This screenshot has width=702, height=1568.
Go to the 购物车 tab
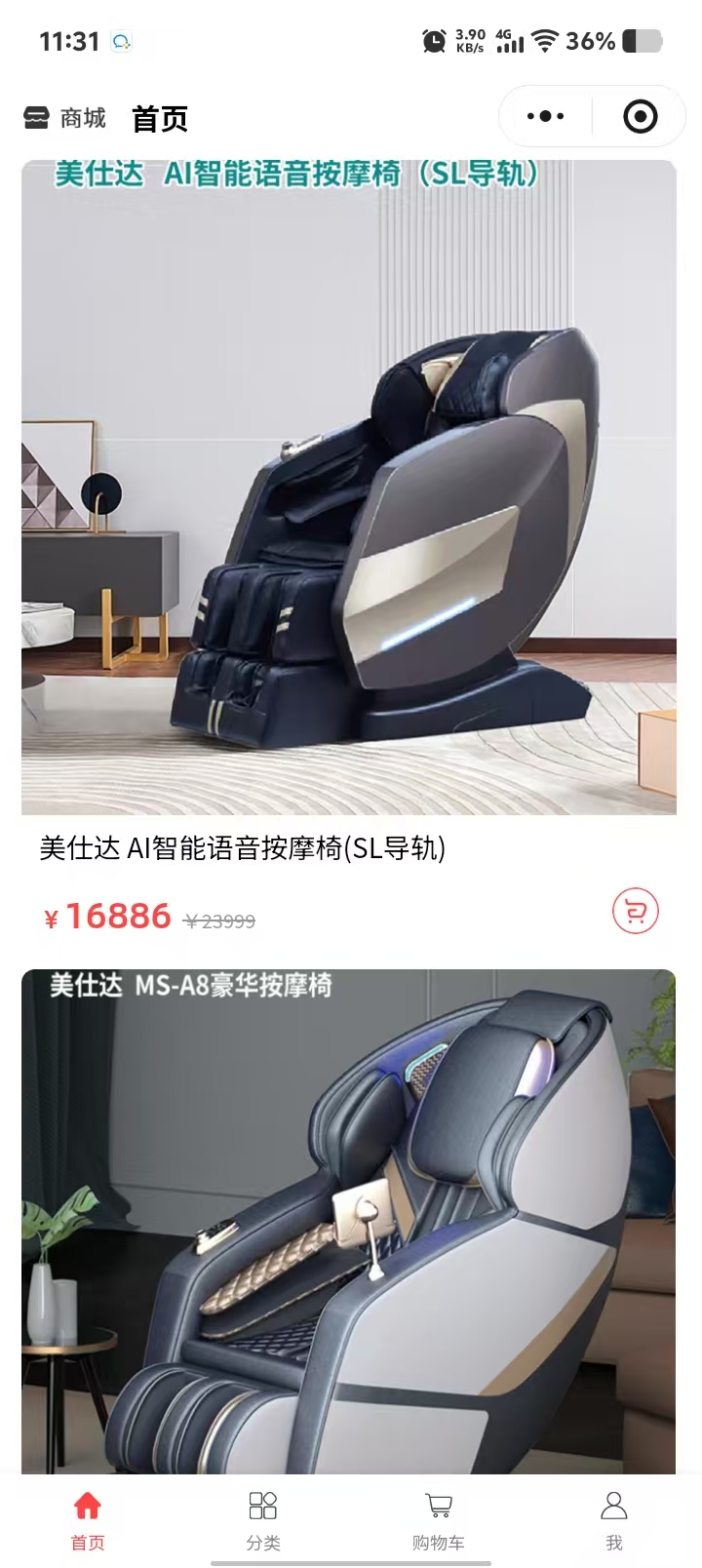[439, 1519]
